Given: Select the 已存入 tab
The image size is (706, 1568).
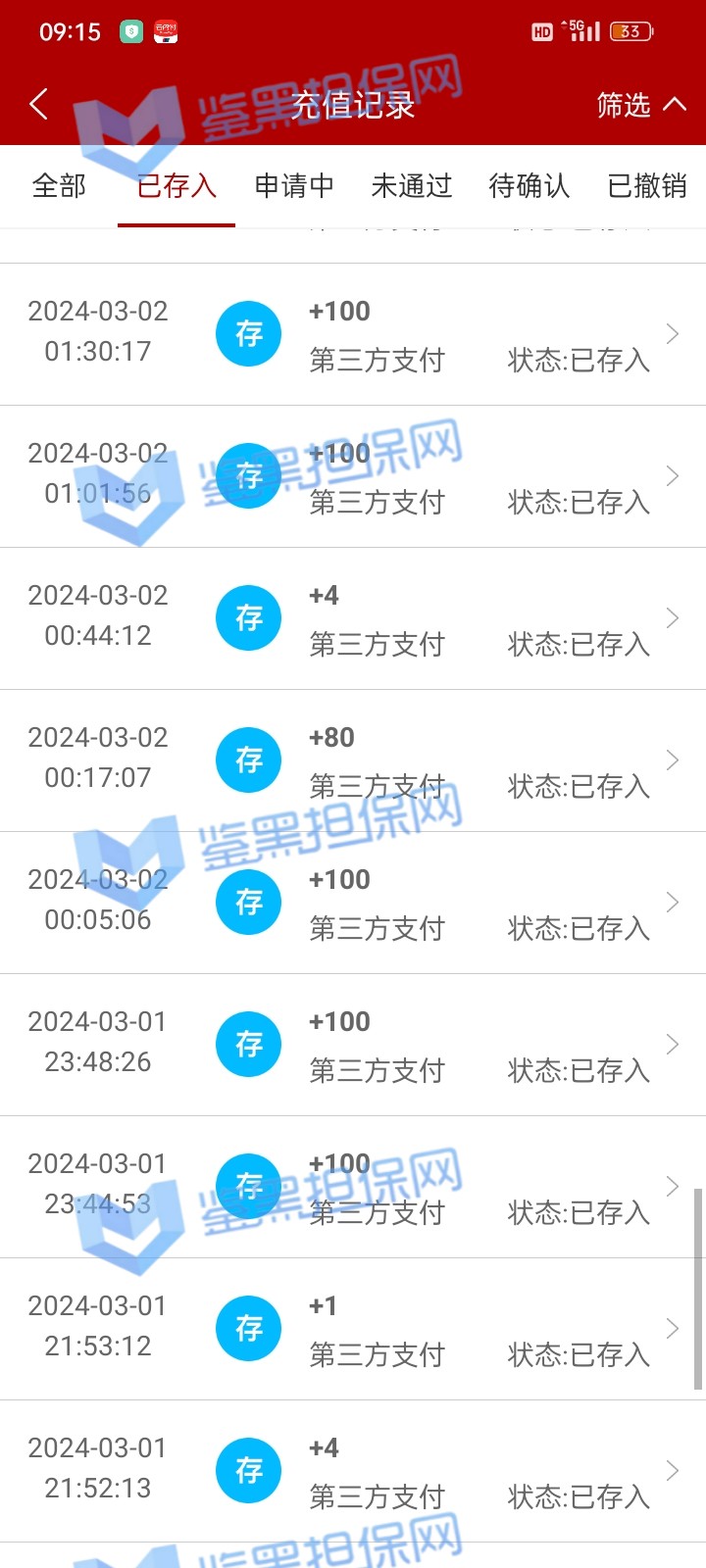Looking at the screenshot, I should click(176, 186).
